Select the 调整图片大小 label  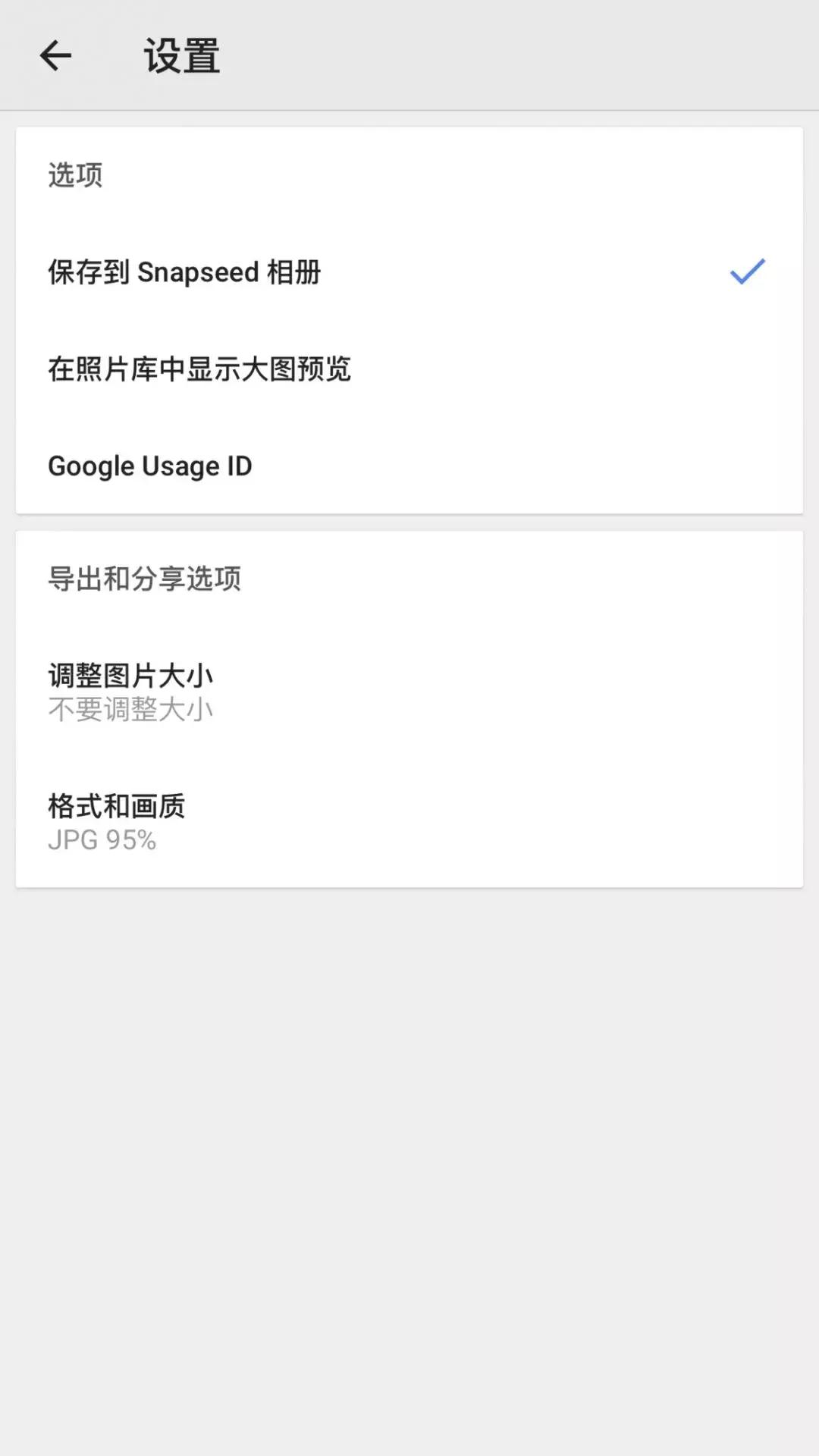[130, 673]
